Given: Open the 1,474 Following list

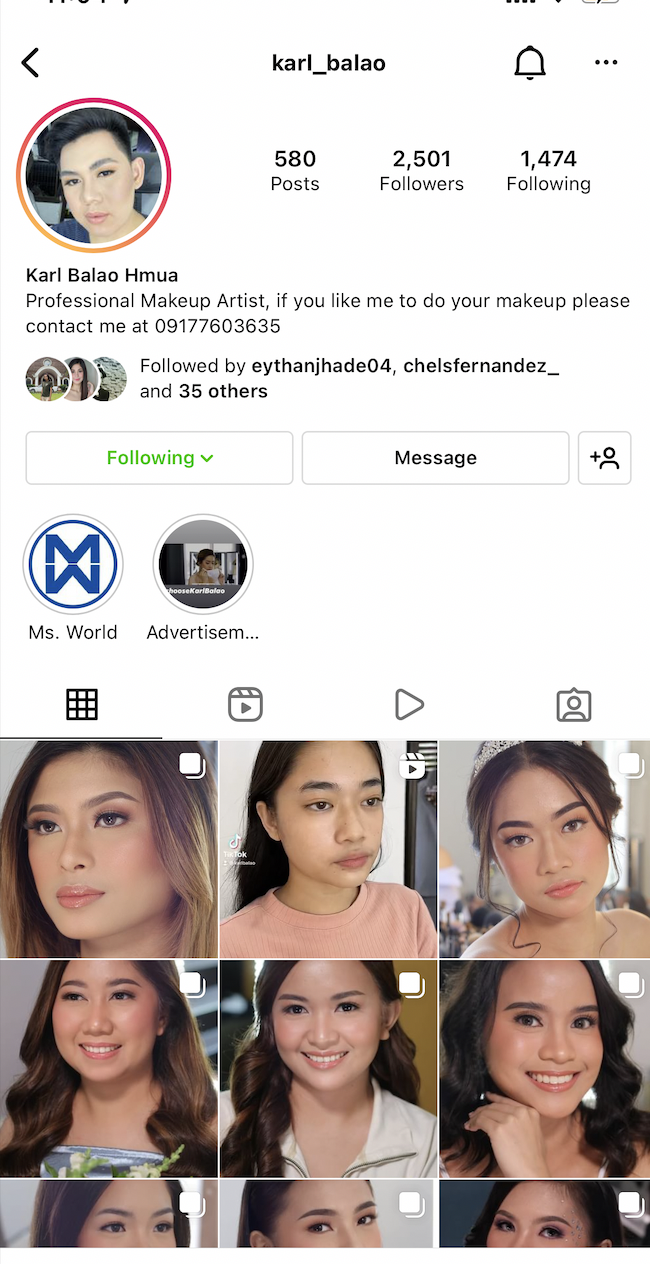Looking at the screenshot, I should click(548, 170).
